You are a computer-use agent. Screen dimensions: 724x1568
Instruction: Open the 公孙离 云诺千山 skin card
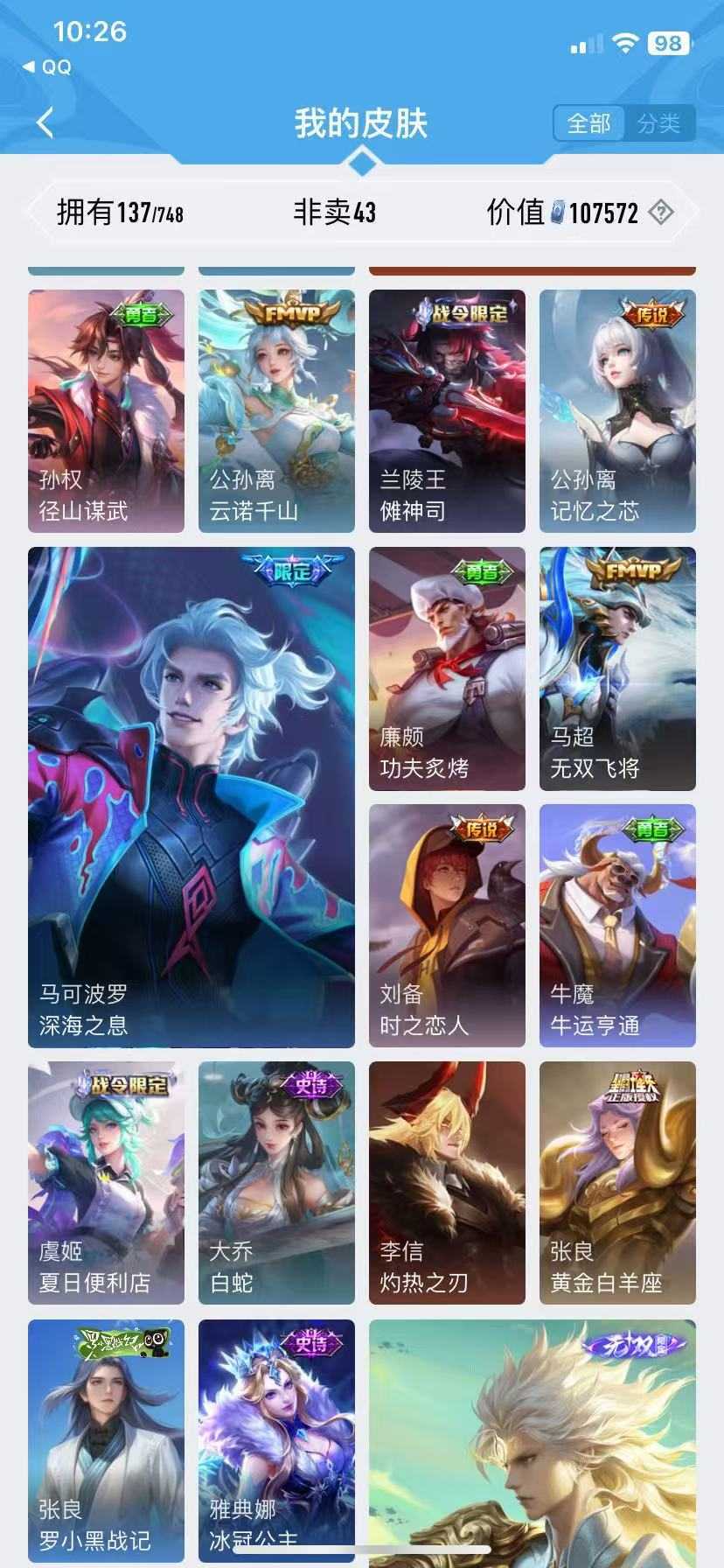[276, 410]
